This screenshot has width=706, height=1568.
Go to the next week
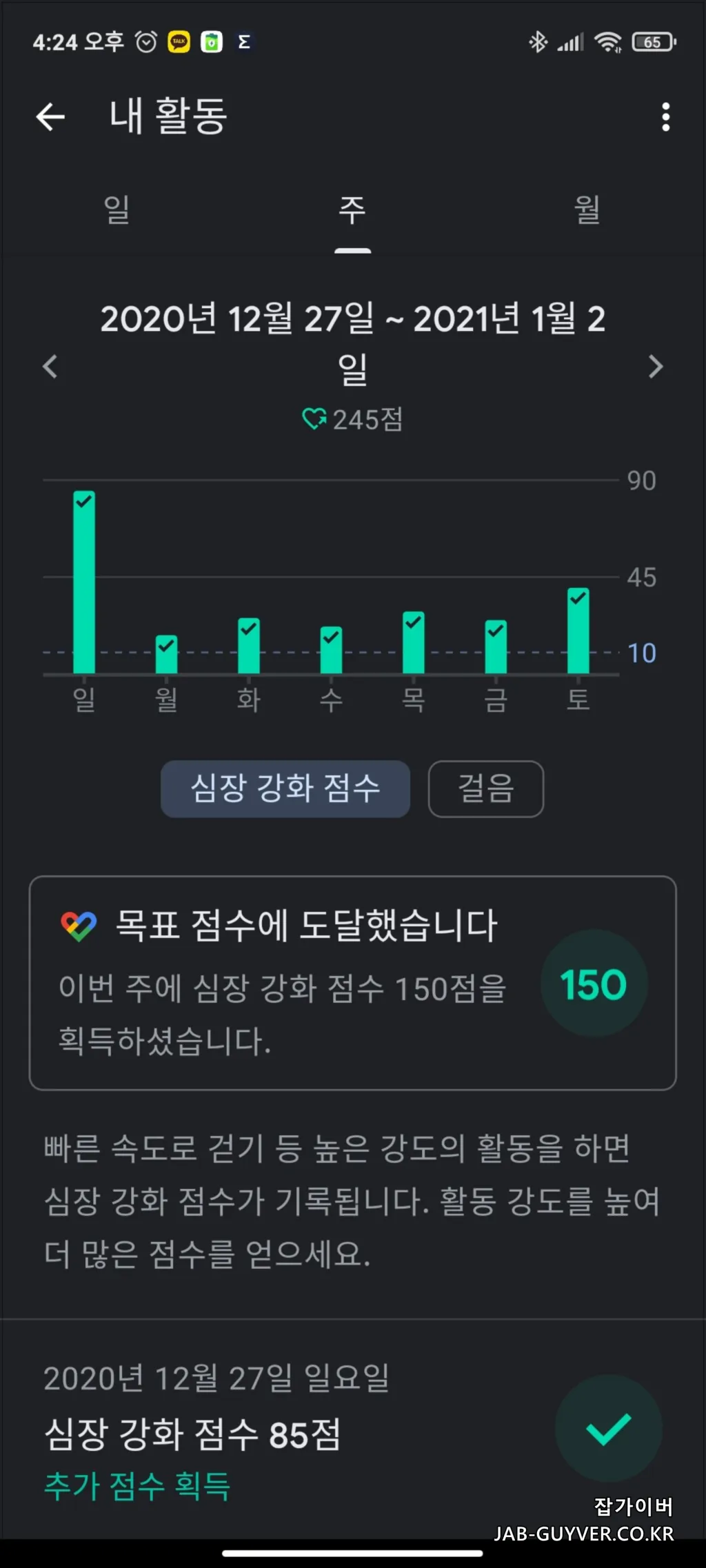click(x=656, y=366)
